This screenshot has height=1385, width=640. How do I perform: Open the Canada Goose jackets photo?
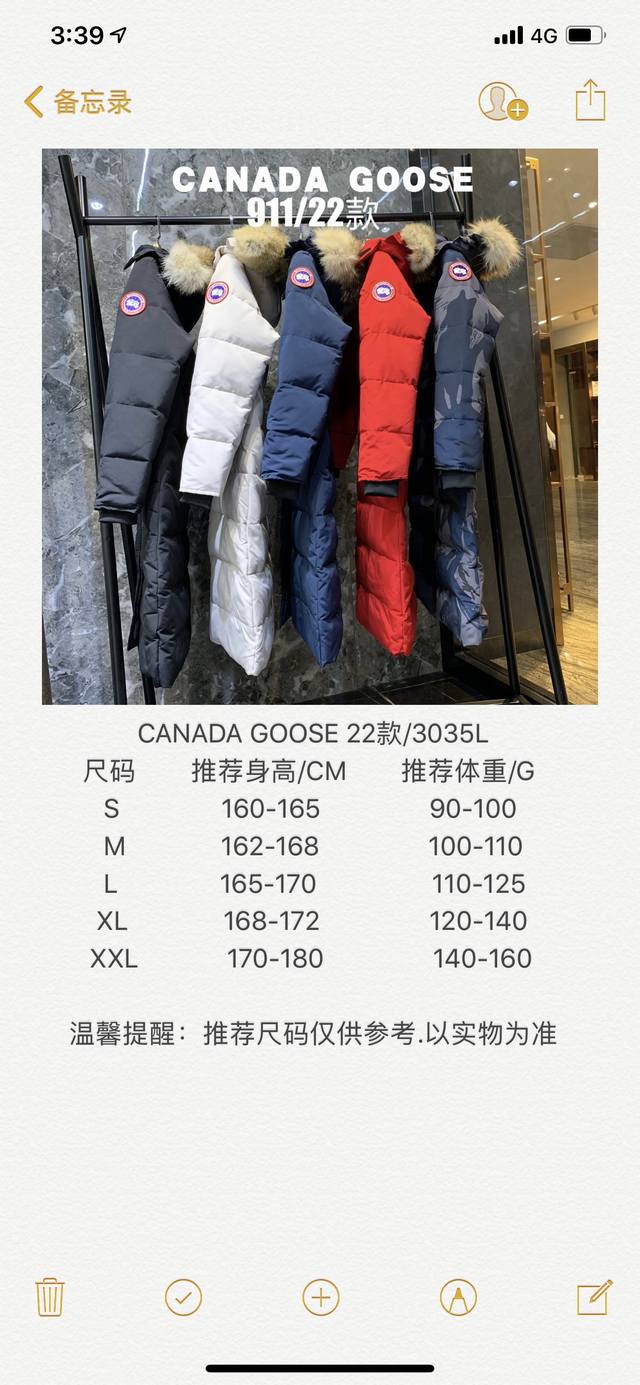tap(320, 427)
